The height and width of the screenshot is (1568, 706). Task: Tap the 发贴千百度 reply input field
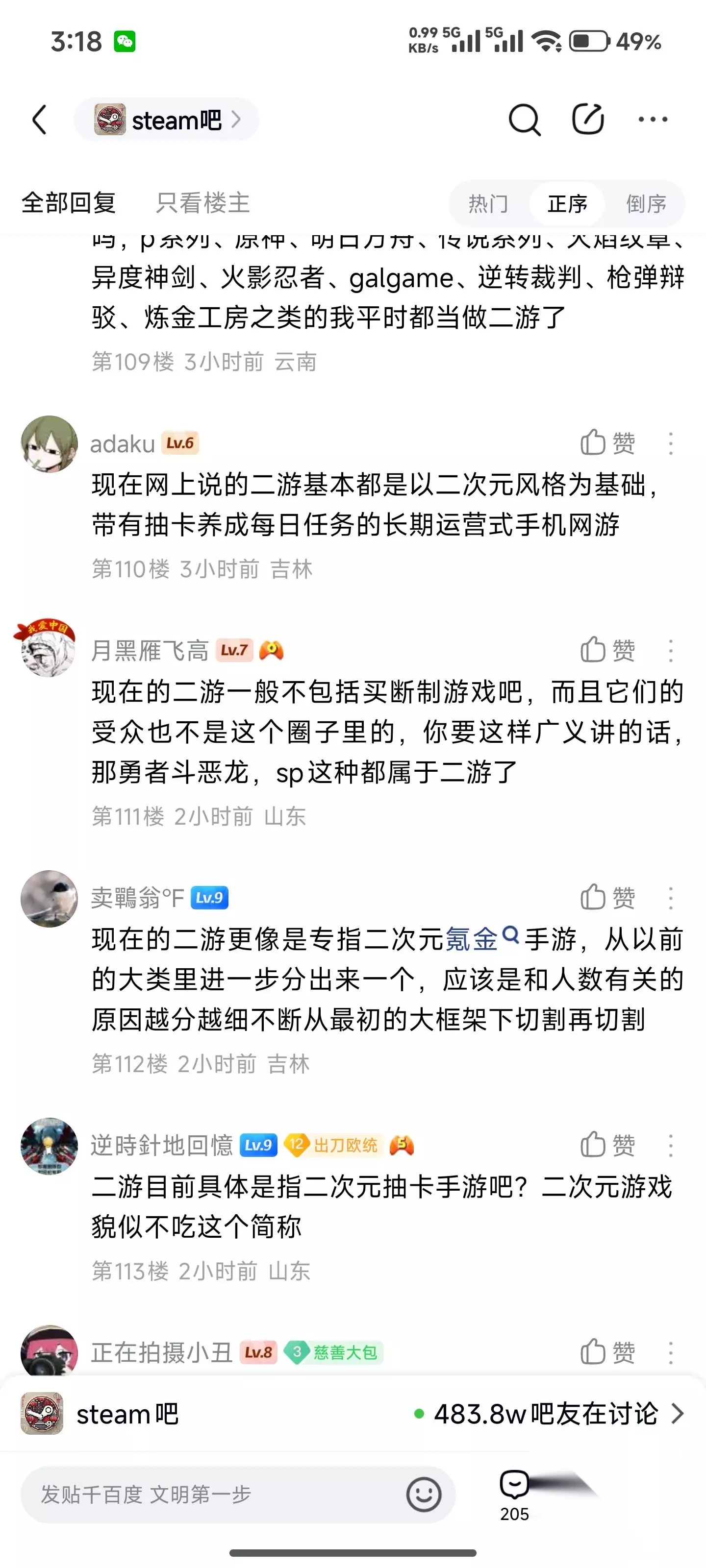tap(238, 1494)
